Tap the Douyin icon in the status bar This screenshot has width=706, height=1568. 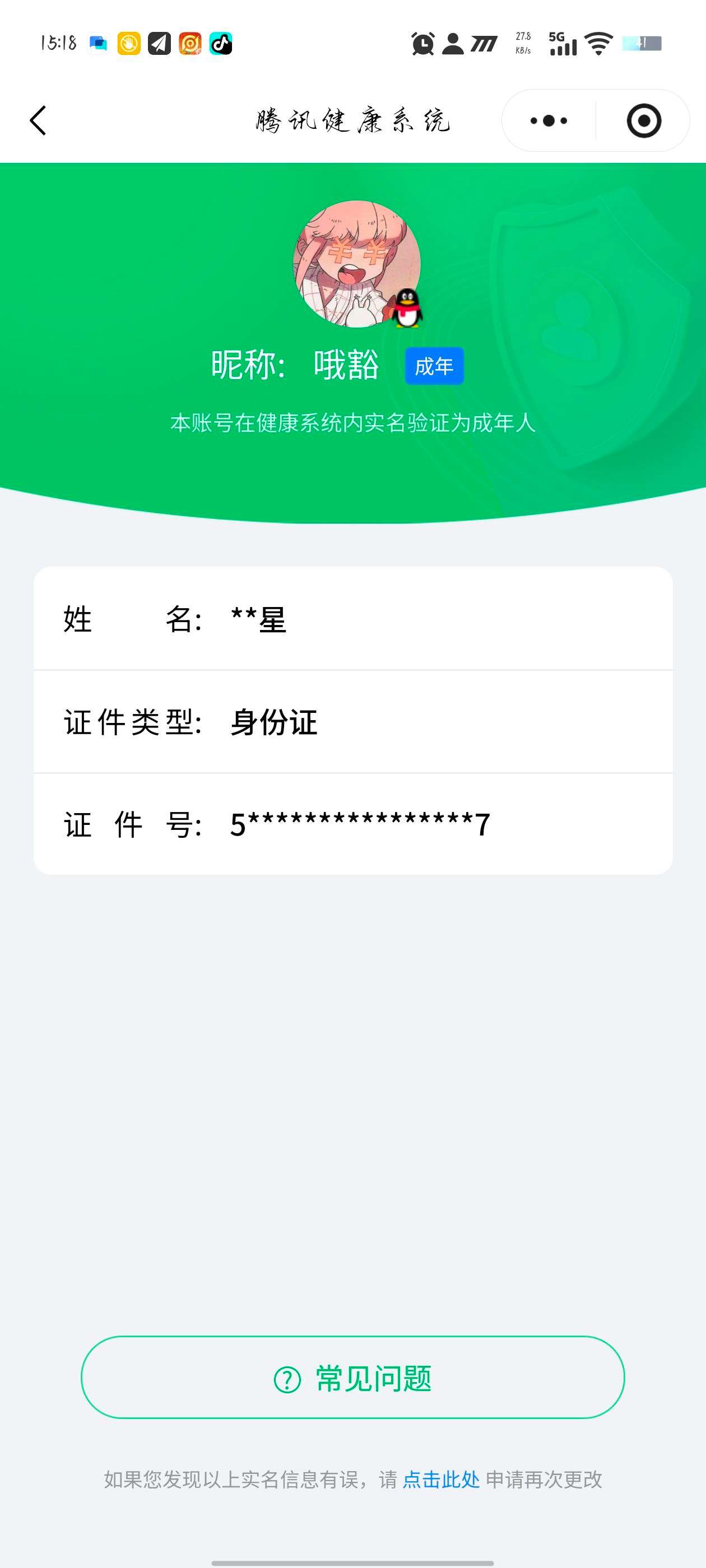(x=222, y=44)
